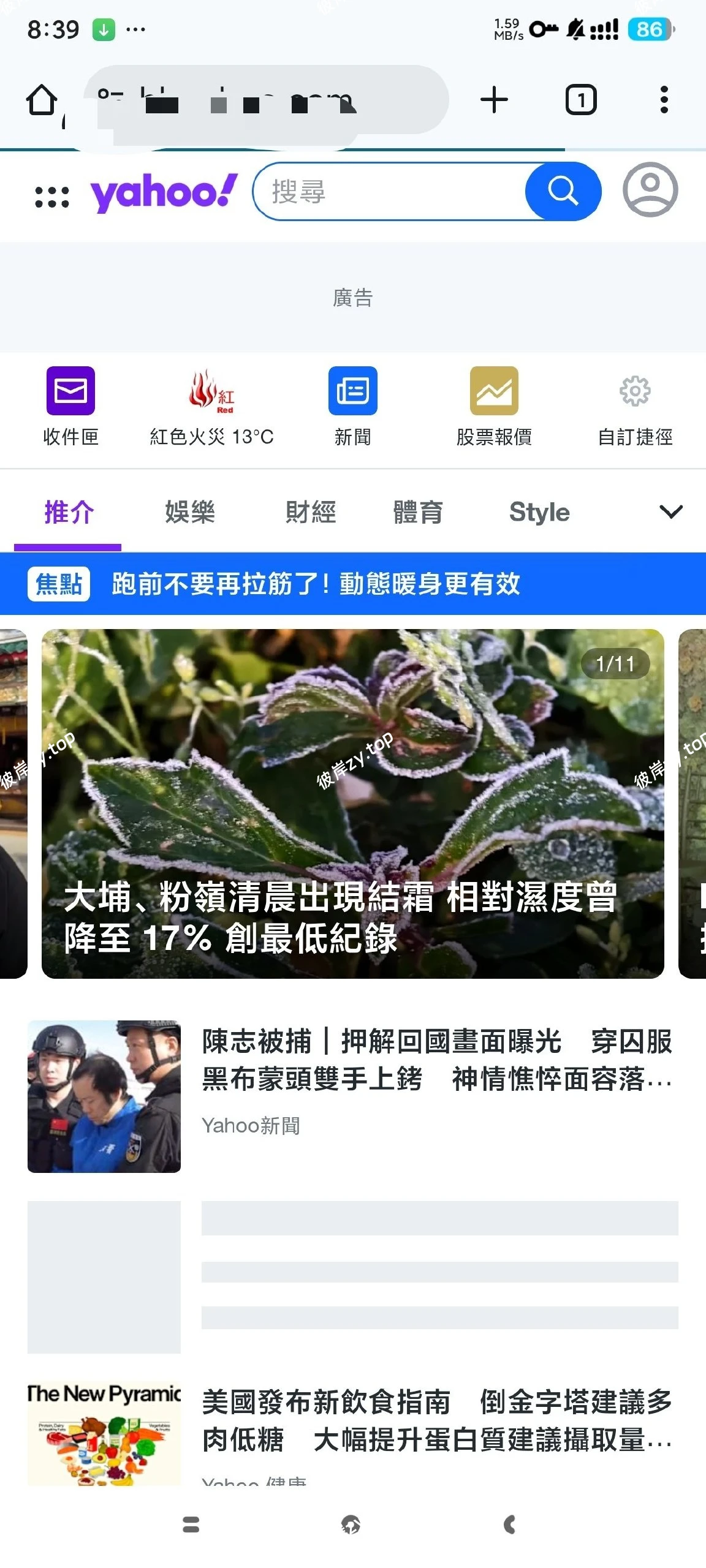Tap the 搜尋 search input field
The image size is (706, 1568).
point(392,190)
